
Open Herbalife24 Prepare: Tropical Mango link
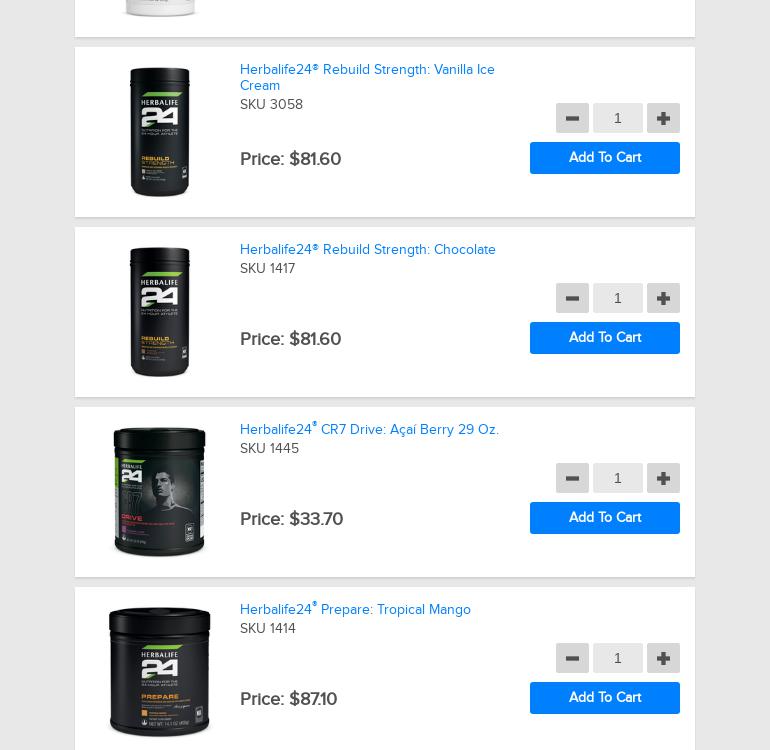355,609
